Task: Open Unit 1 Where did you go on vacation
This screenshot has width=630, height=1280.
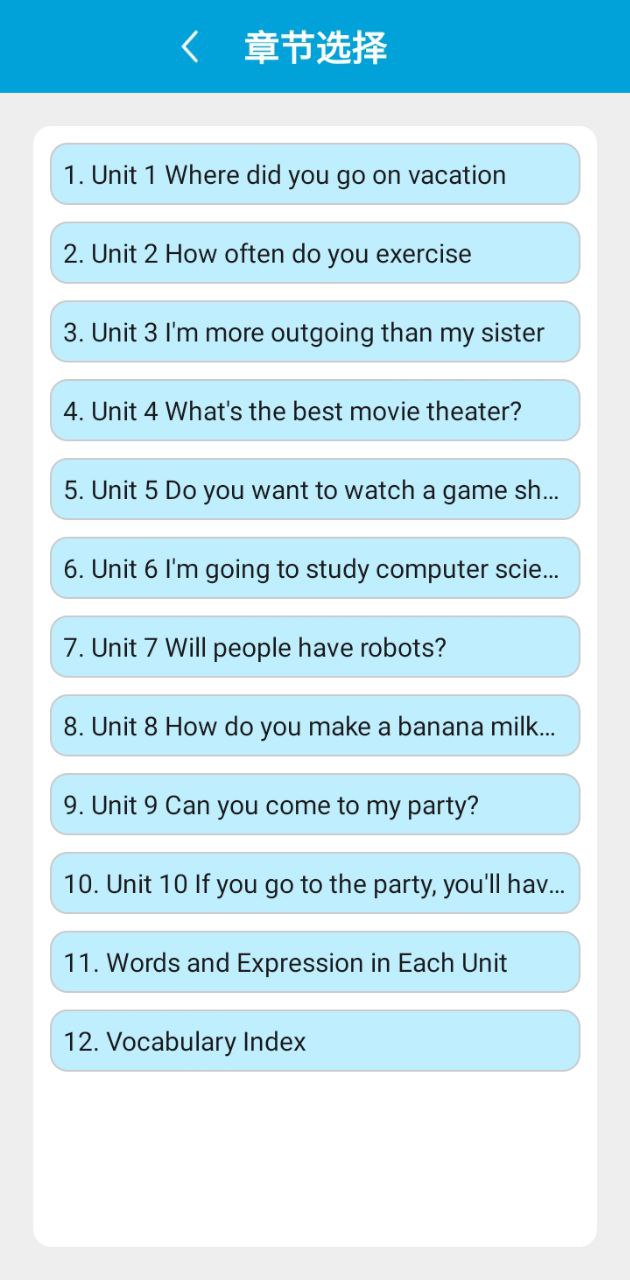Action: tap(315, 175)
